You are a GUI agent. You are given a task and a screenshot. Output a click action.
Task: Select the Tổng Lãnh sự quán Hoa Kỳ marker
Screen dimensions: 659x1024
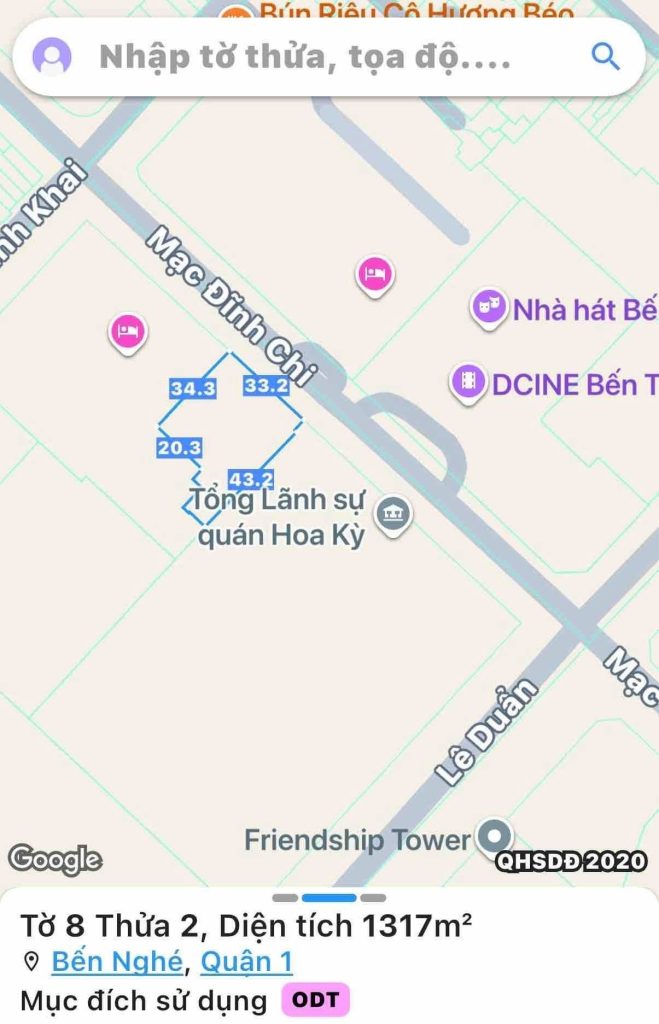pyautogui.click(x=393, y=515)
